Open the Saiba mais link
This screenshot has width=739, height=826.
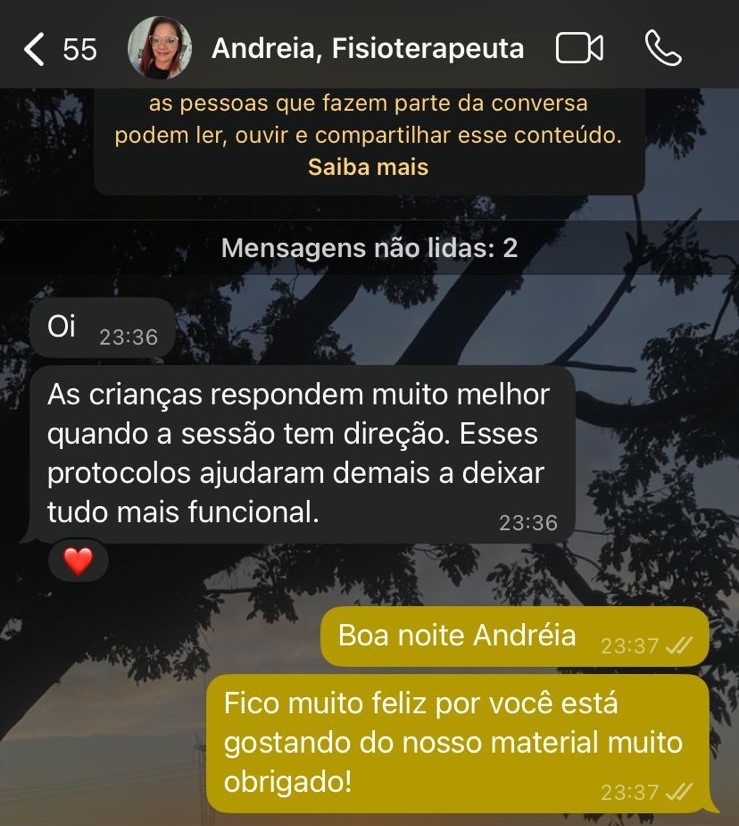pos(368,167)
